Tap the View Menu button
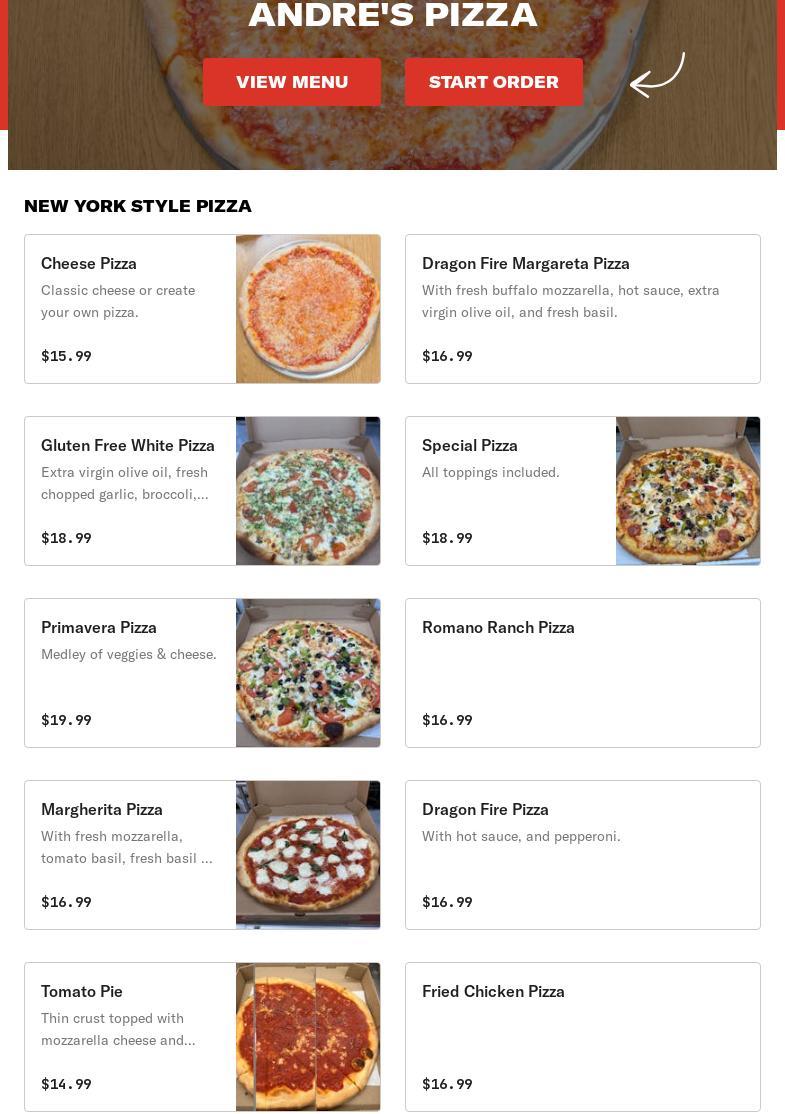This screenshot has width=785, height=1114. pos(292,82)
